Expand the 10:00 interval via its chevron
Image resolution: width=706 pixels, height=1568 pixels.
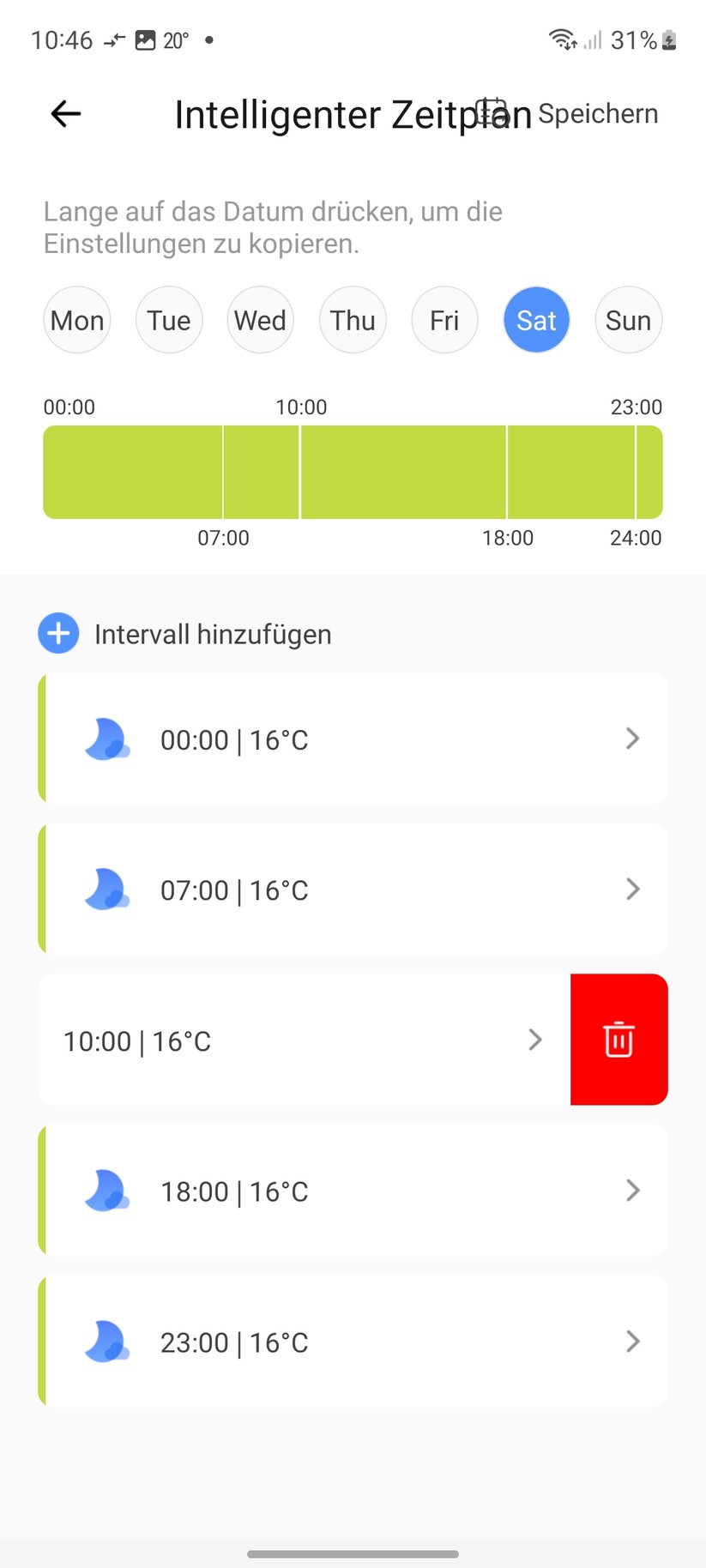coord(534,1040)
